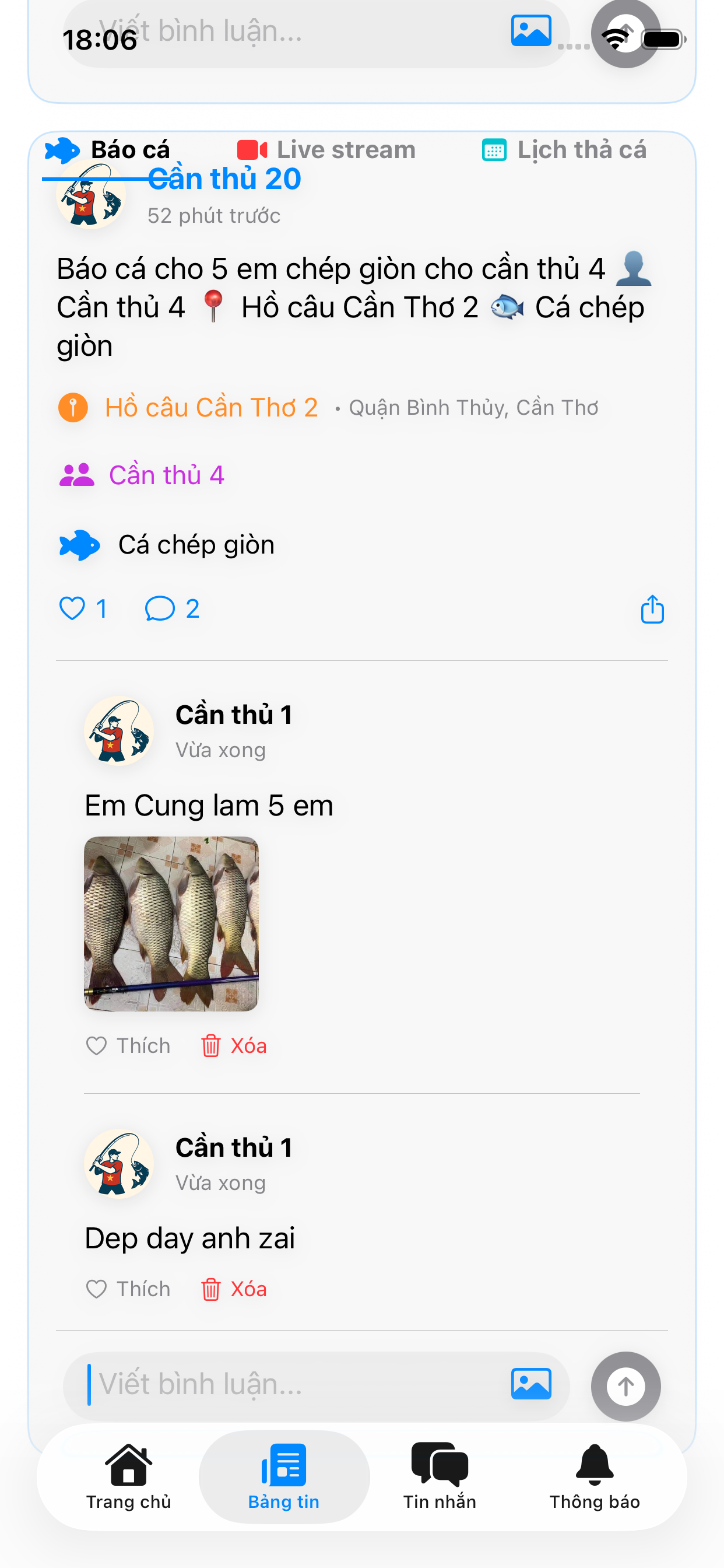Open the carp photo thumbnail
The width and height of the screenshot is (724, 1568).
[x=172, y=925]
